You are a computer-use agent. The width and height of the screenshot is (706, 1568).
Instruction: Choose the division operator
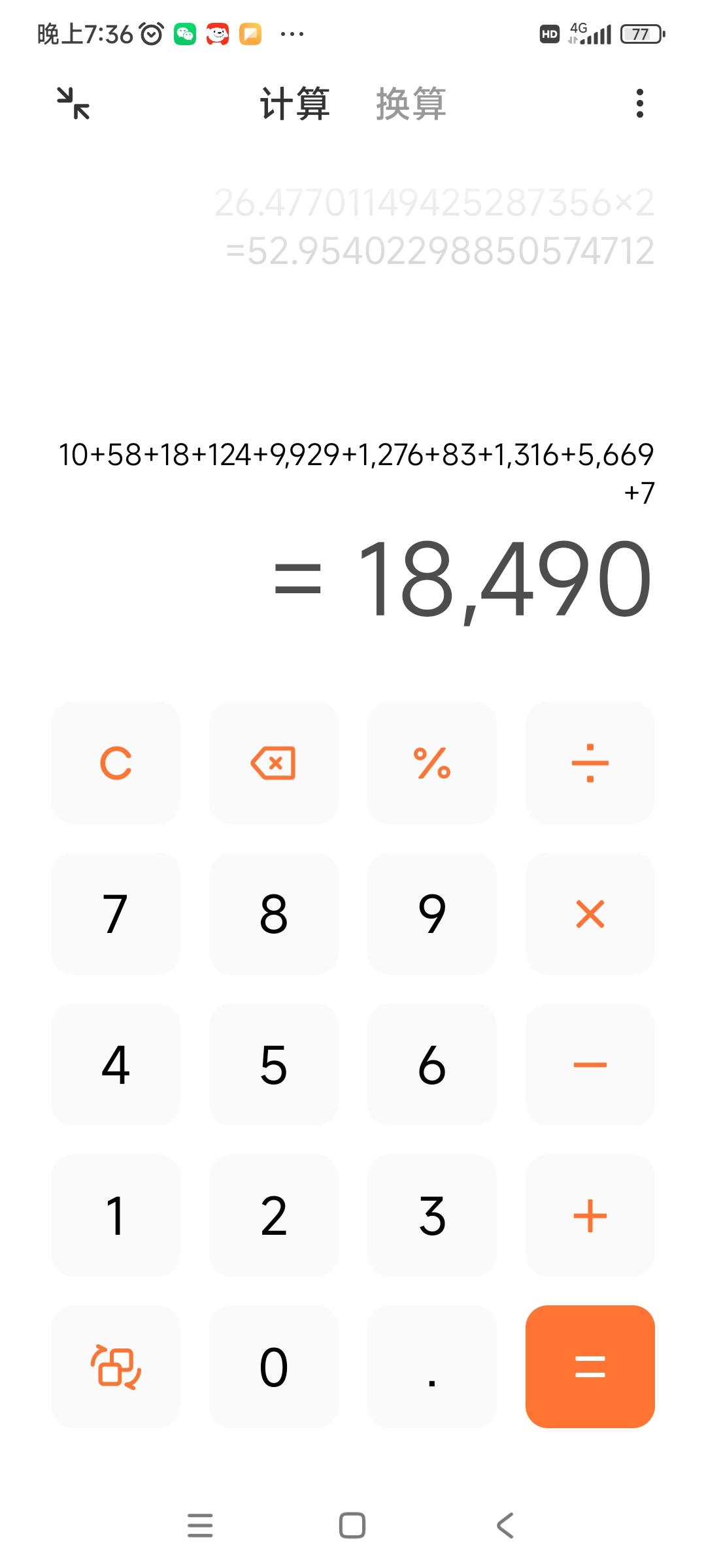point(590,762)
